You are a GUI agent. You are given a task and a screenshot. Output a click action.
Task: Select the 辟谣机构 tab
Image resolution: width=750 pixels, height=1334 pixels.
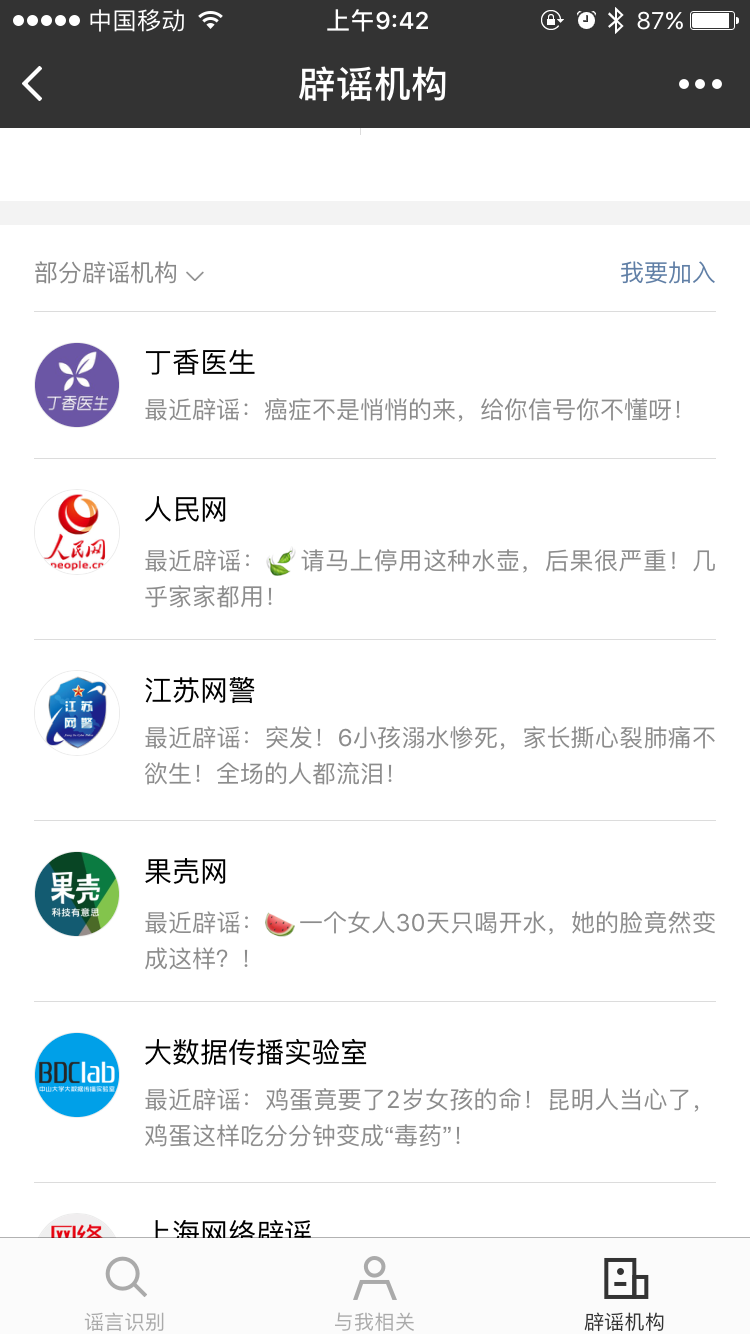[625, 1293]
